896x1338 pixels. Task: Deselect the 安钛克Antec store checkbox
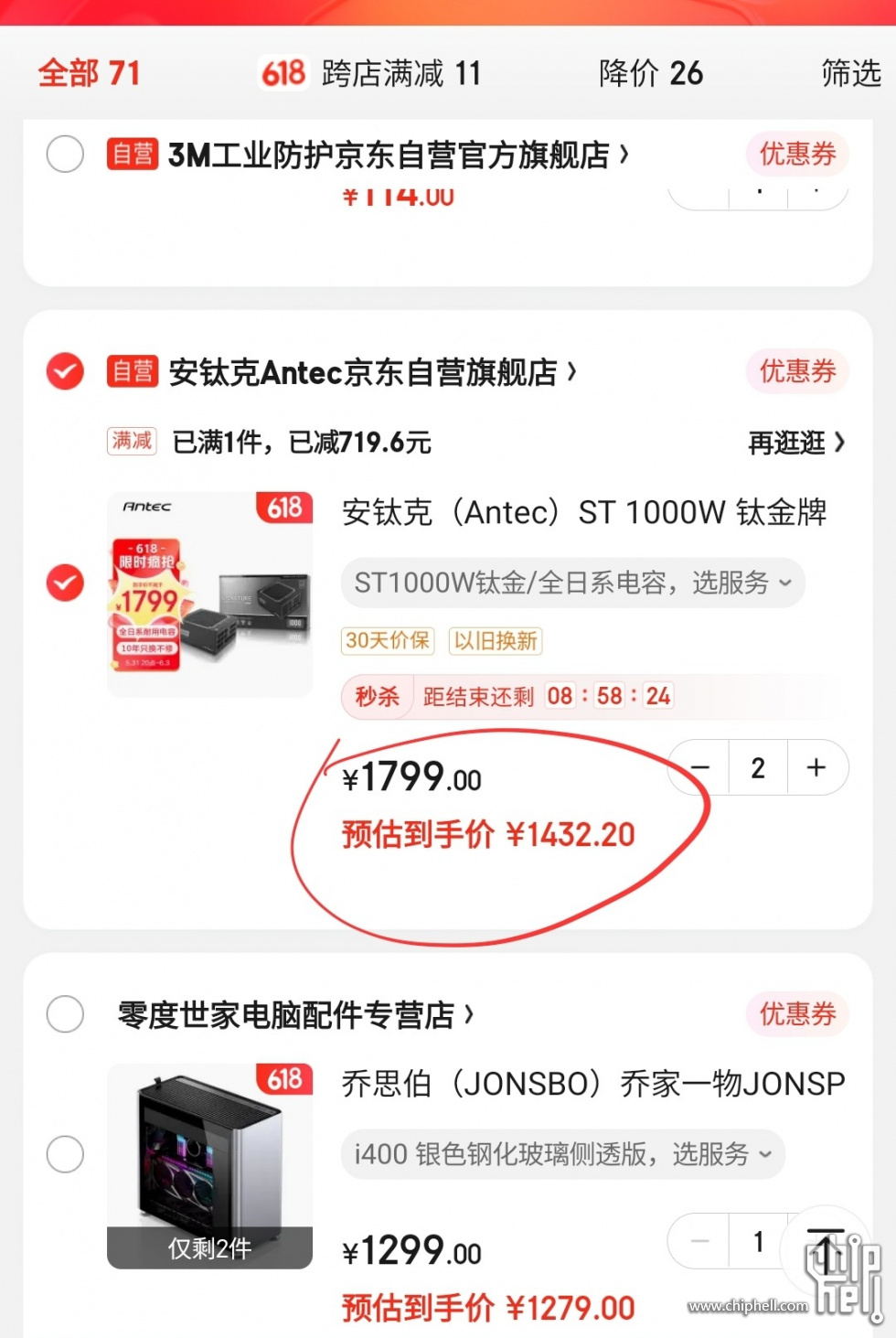pos(65,371)
